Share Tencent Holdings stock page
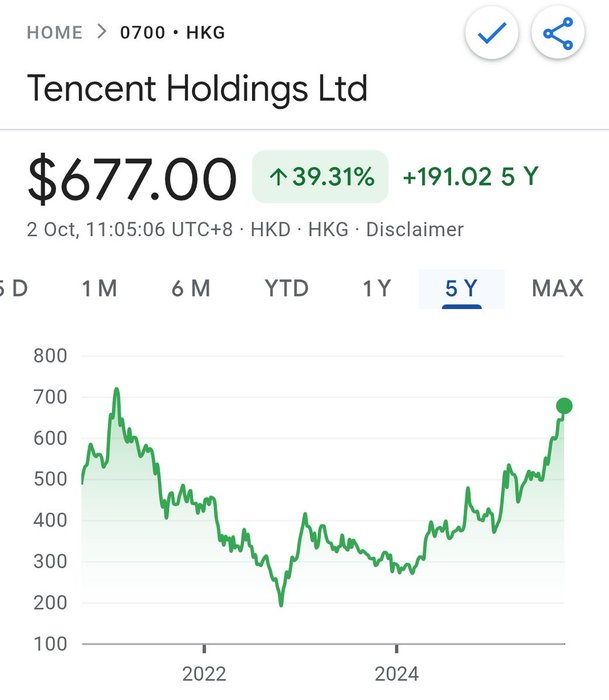 557,35
